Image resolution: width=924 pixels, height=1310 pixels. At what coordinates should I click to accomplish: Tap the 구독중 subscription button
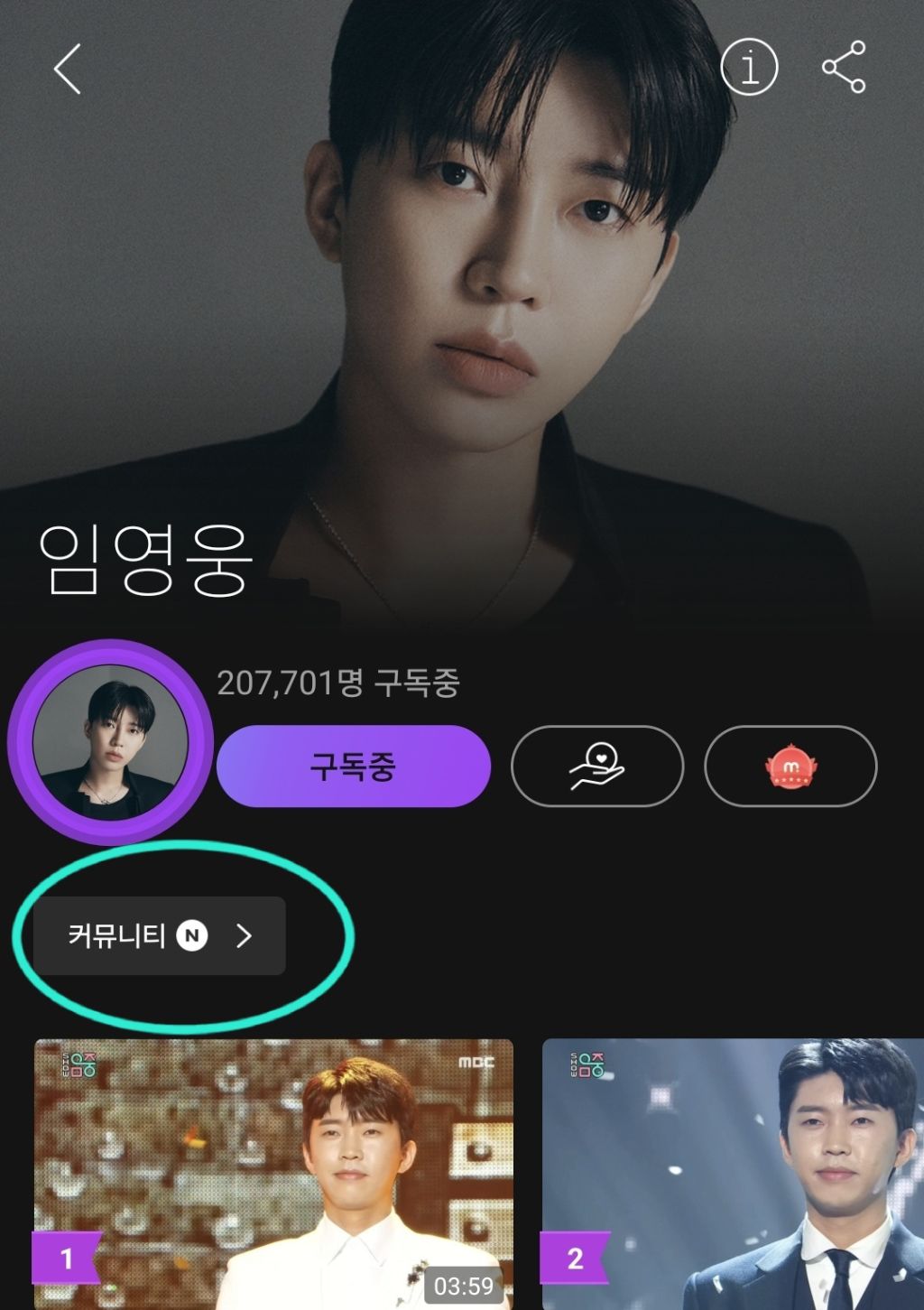pyautogui.click(x=353, y=766)
